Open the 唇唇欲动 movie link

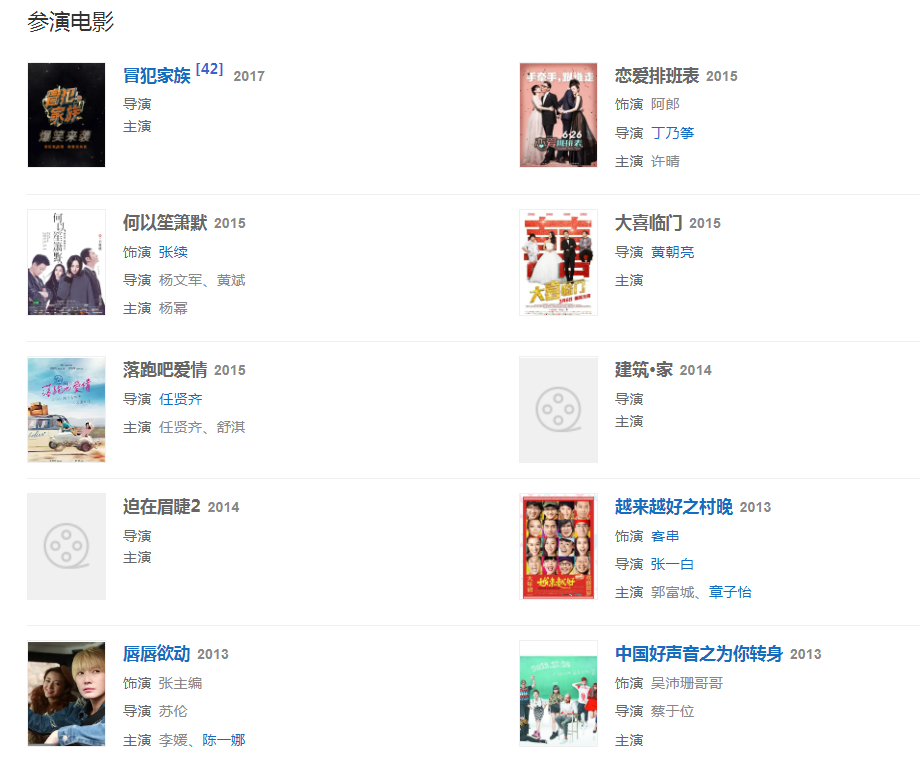click(156, 654)
